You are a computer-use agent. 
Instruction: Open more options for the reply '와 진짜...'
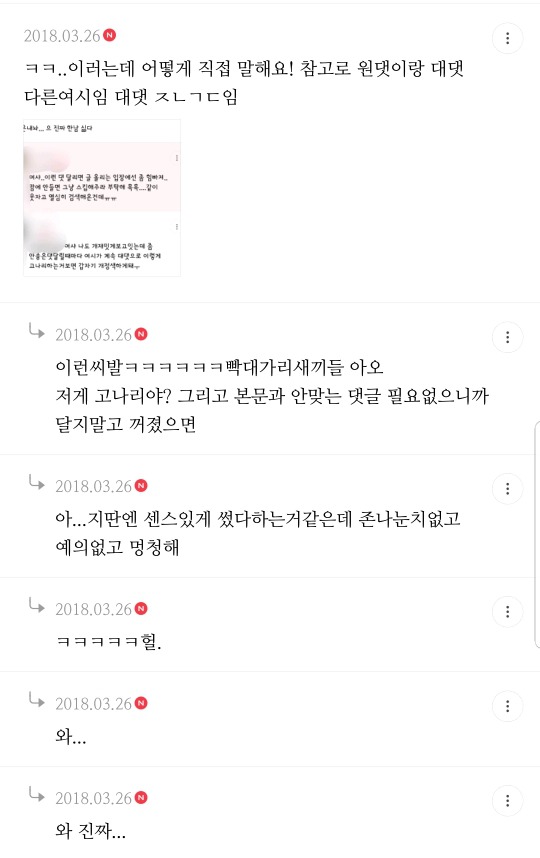[x=508, y=801]
